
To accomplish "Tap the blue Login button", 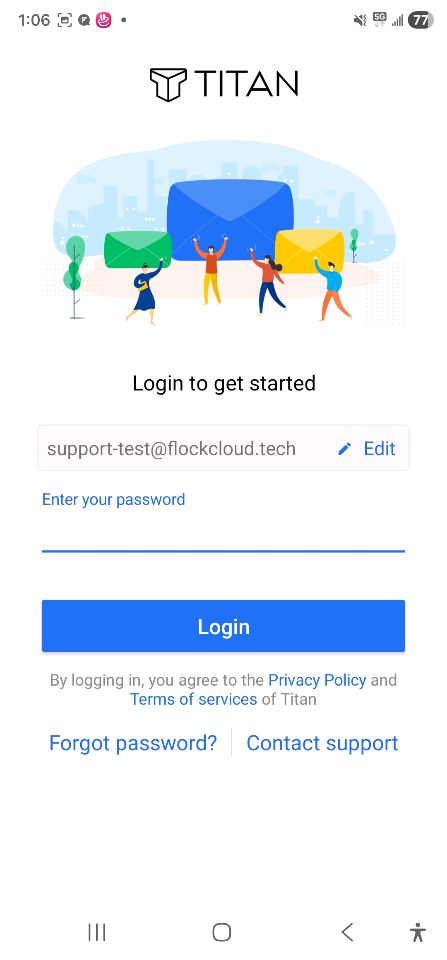I will click(x=223, y=626).
